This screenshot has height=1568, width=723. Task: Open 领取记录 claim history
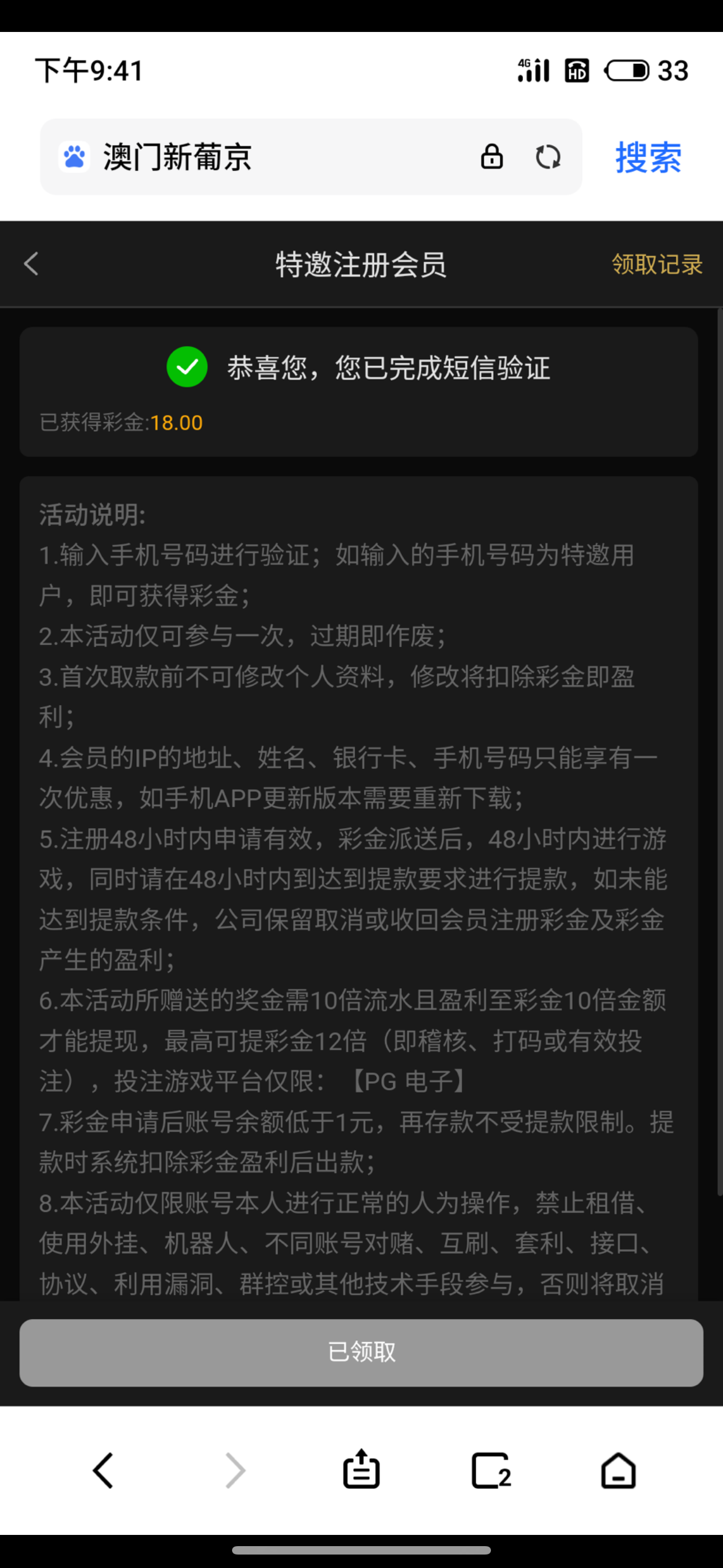click(x=657, y=264)
